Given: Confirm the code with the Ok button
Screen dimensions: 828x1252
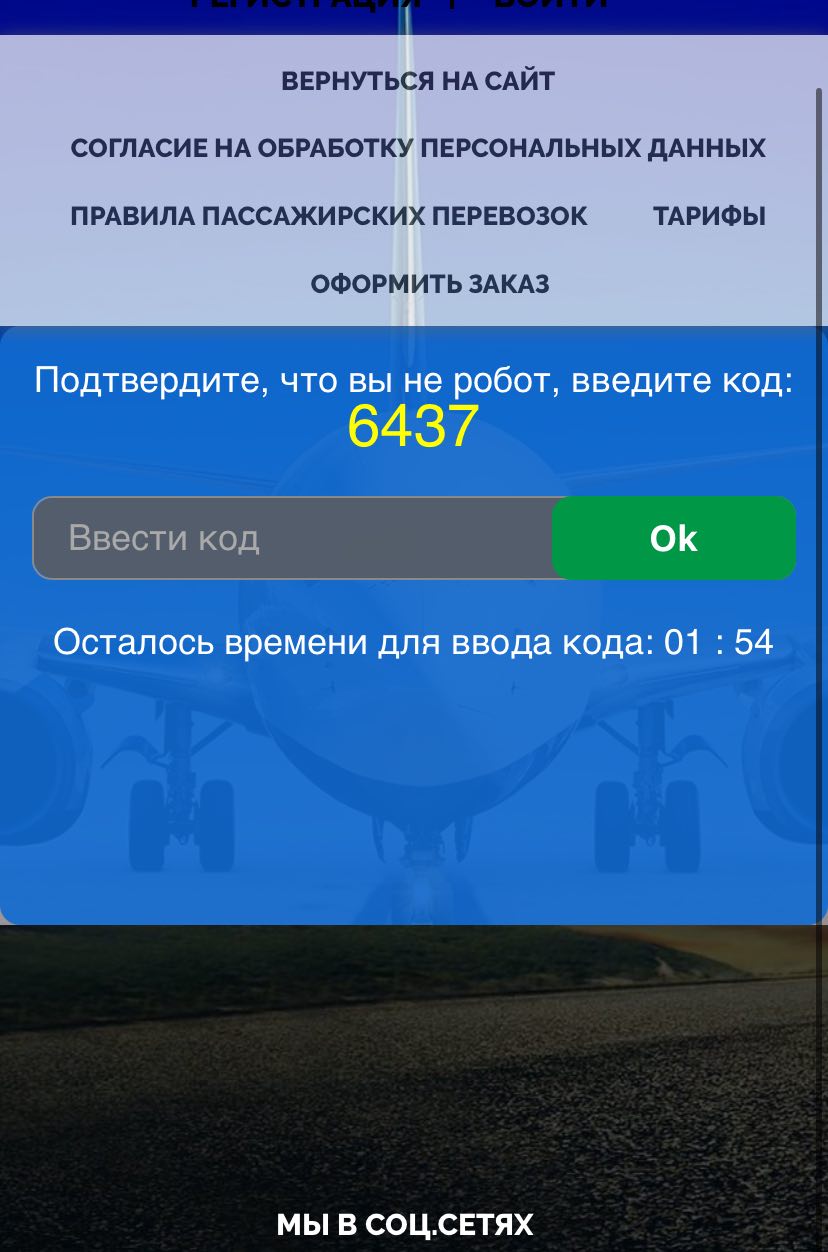Looking at the screenshot, I should click(x=673, y=538).
